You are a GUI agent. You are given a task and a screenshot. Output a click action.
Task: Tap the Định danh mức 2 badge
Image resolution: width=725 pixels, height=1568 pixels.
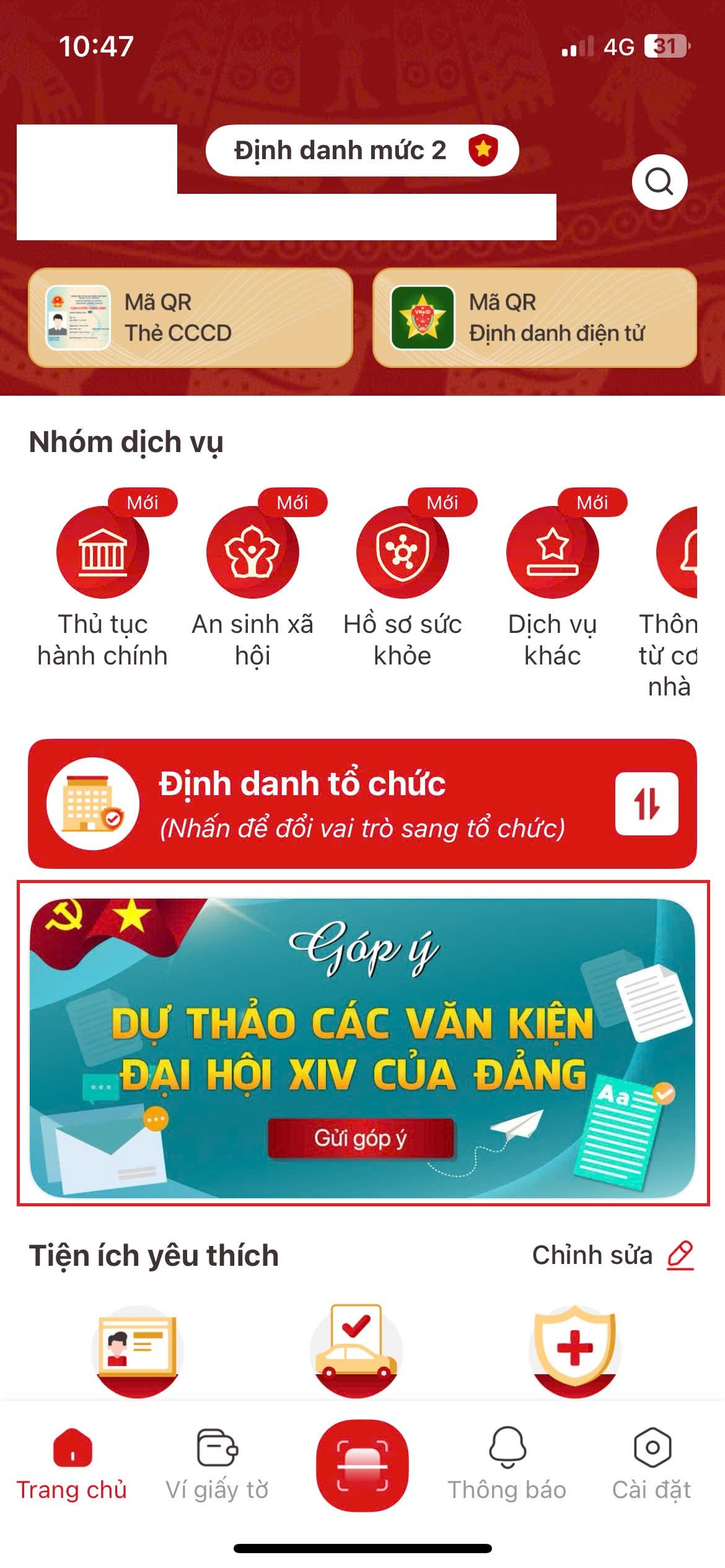coord(361,150)
